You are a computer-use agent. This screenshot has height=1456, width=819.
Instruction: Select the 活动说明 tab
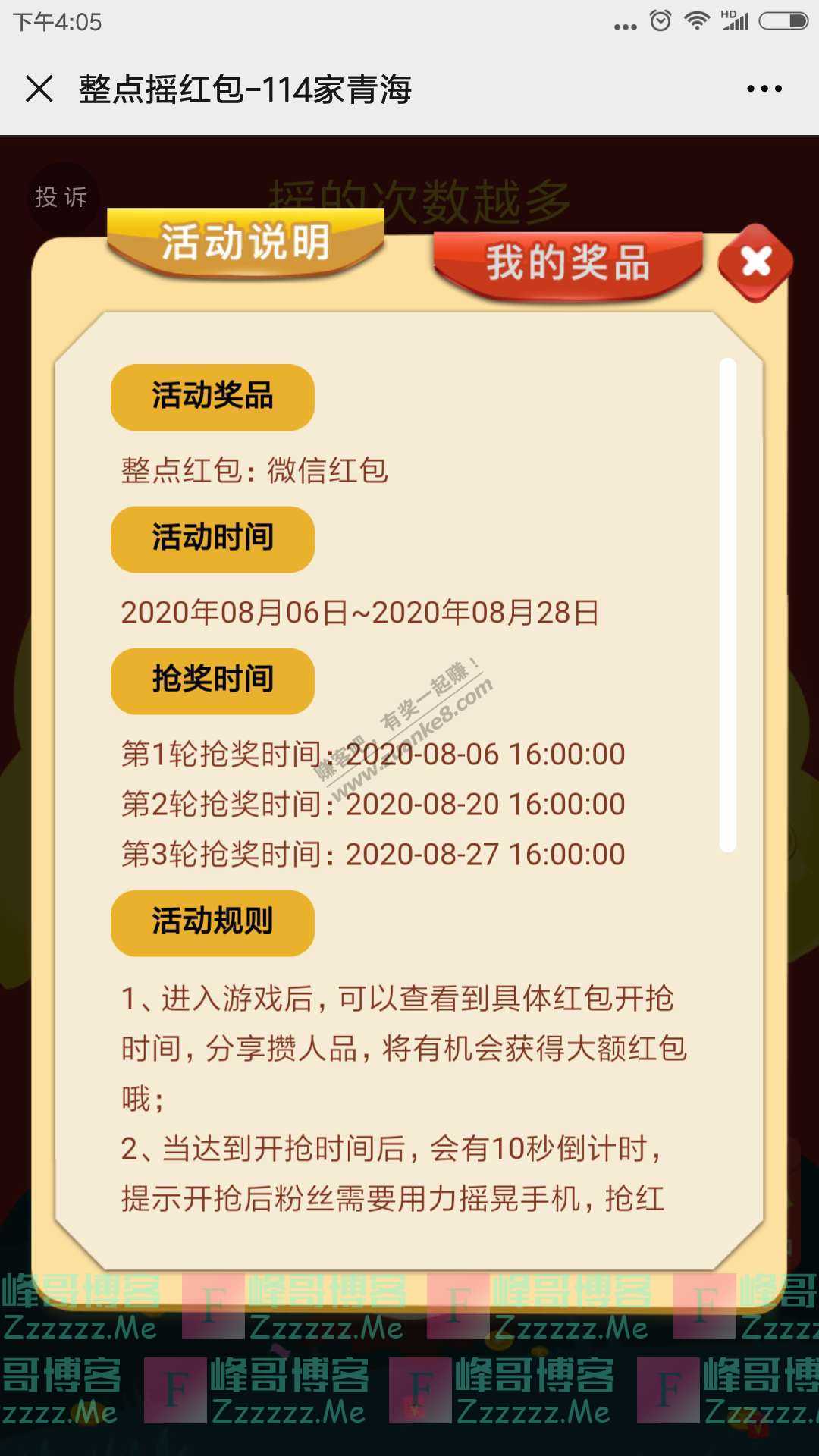[245, 243]
